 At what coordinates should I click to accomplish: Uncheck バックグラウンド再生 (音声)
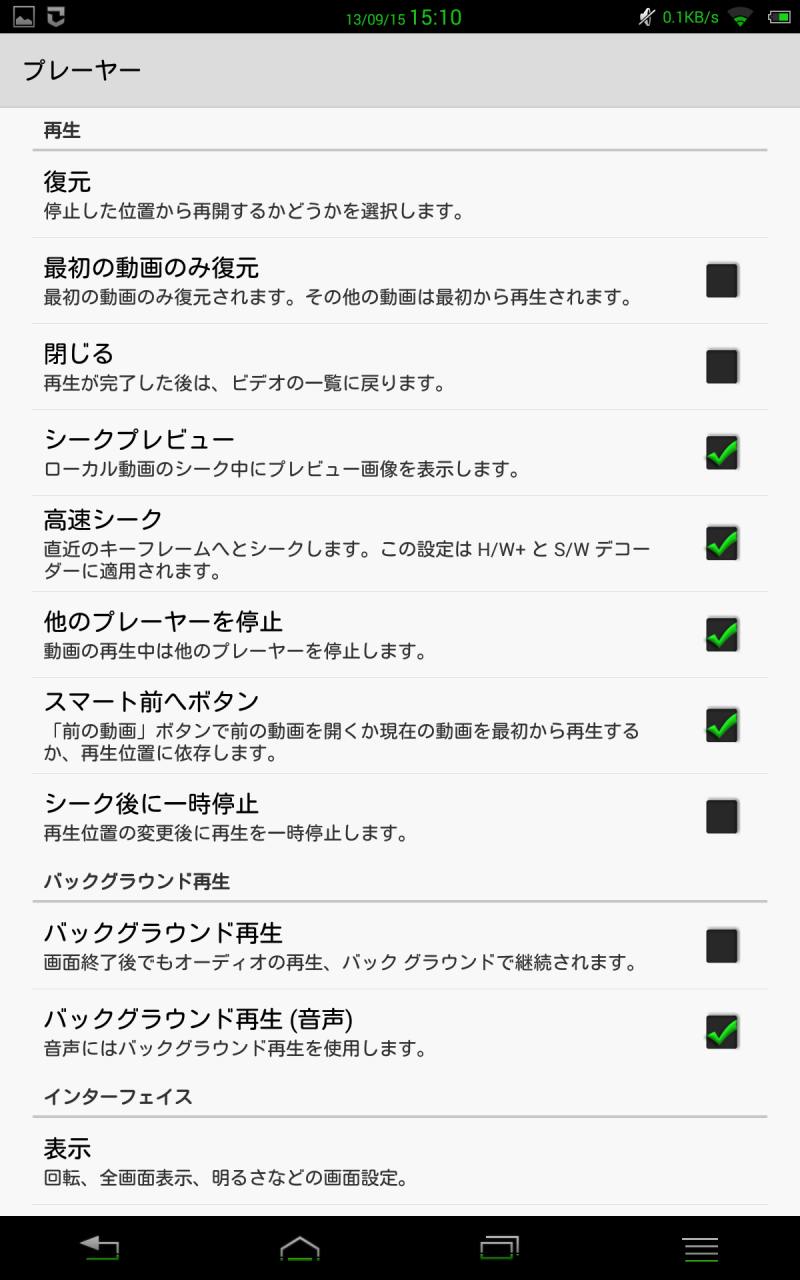point(722,1032)
